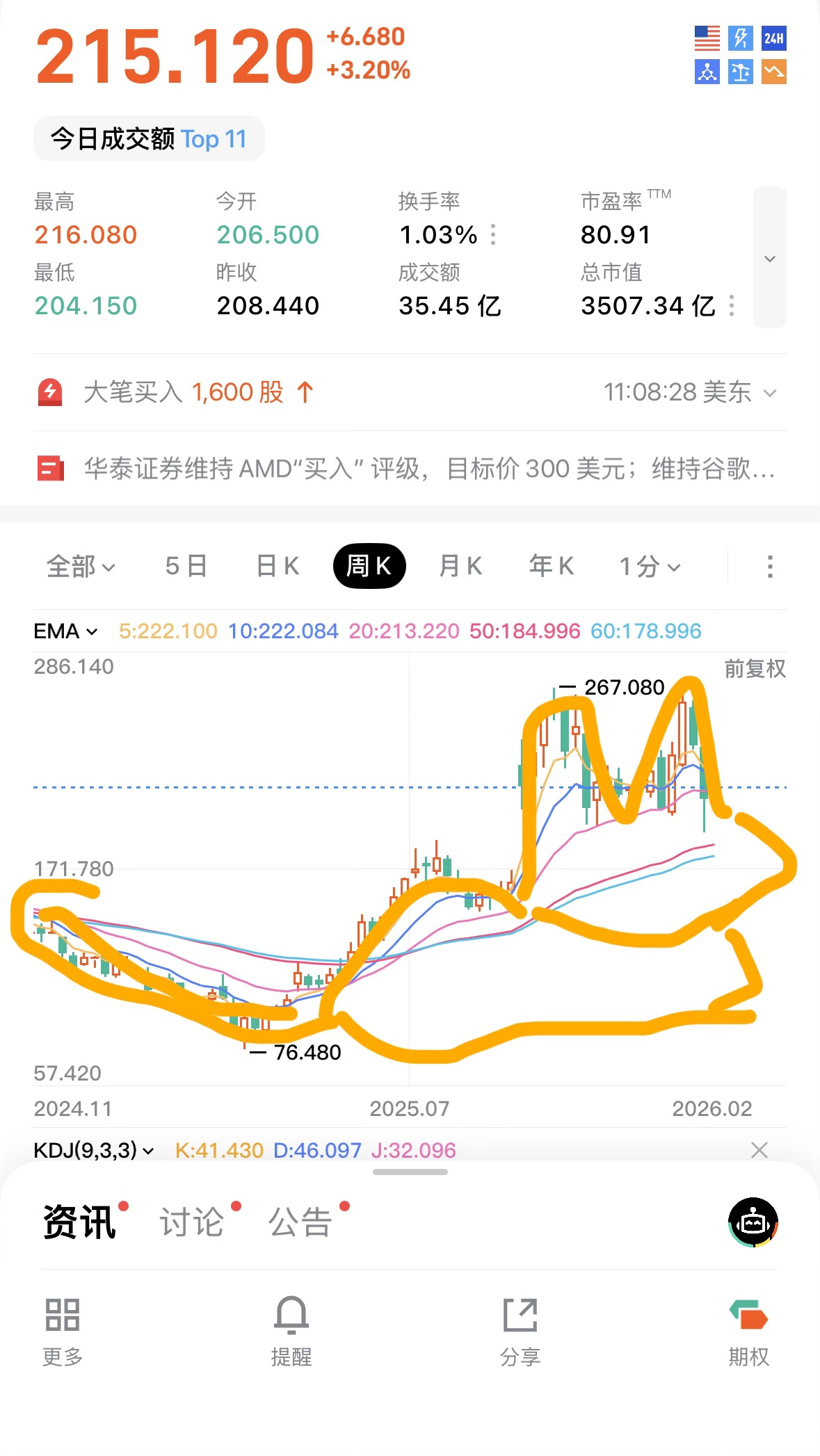
Task: Switch chart to 月K view
Action: (460, 566)
